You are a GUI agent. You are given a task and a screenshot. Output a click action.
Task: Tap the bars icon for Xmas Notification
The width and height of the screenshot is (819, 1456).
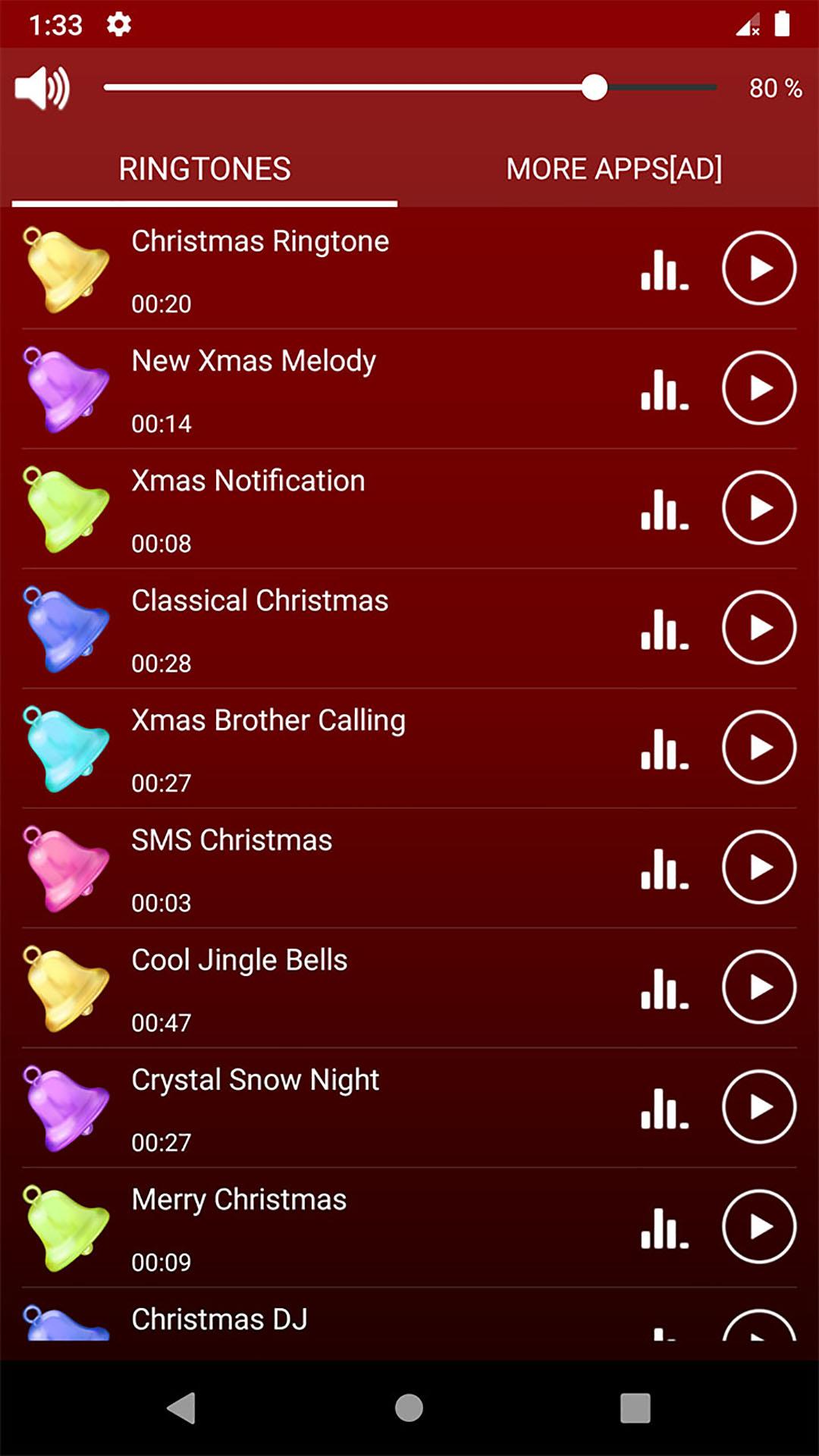point(665,510)
